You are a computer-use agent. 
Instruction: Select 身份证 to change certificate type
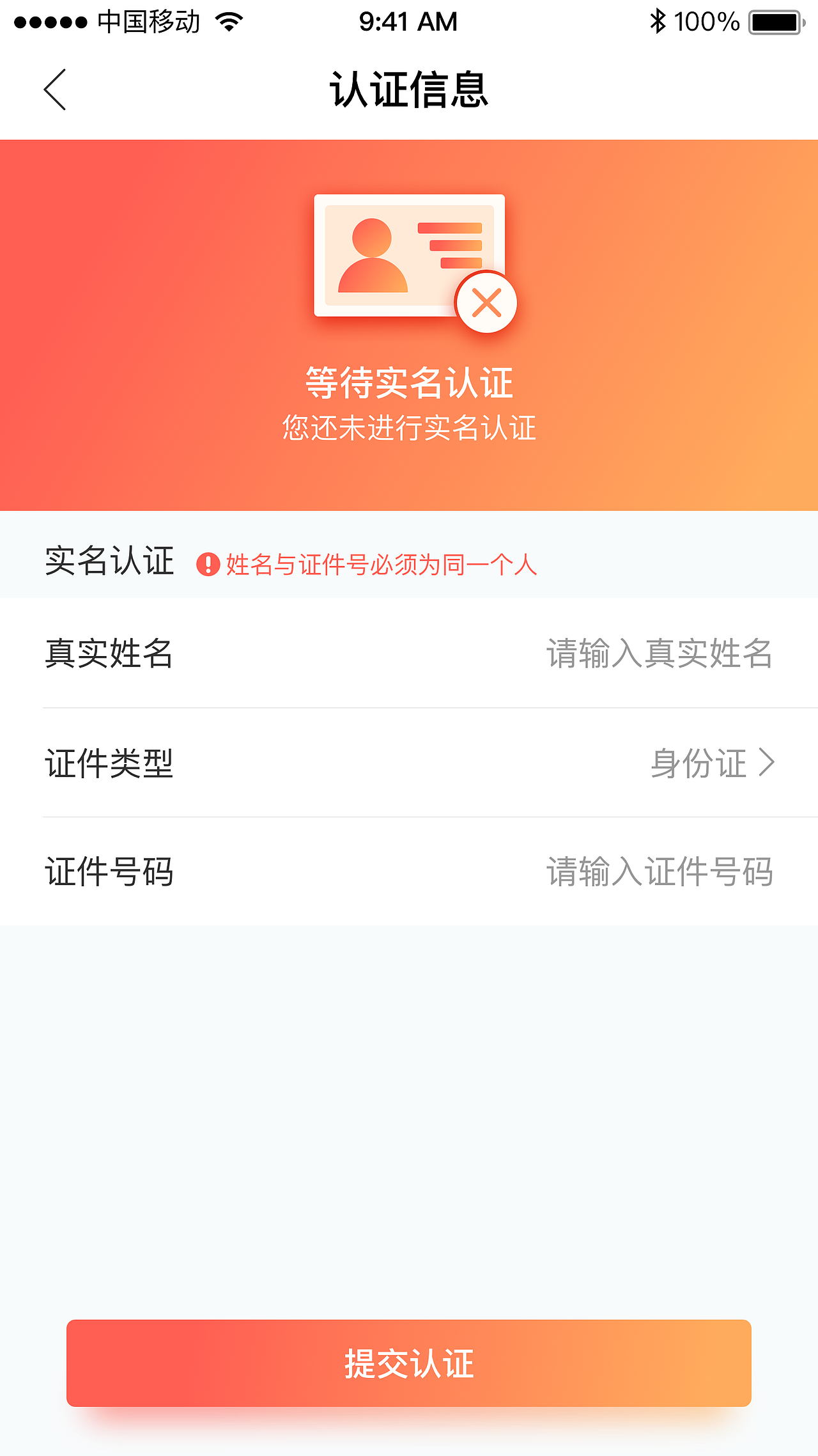(x=698, y=762)
